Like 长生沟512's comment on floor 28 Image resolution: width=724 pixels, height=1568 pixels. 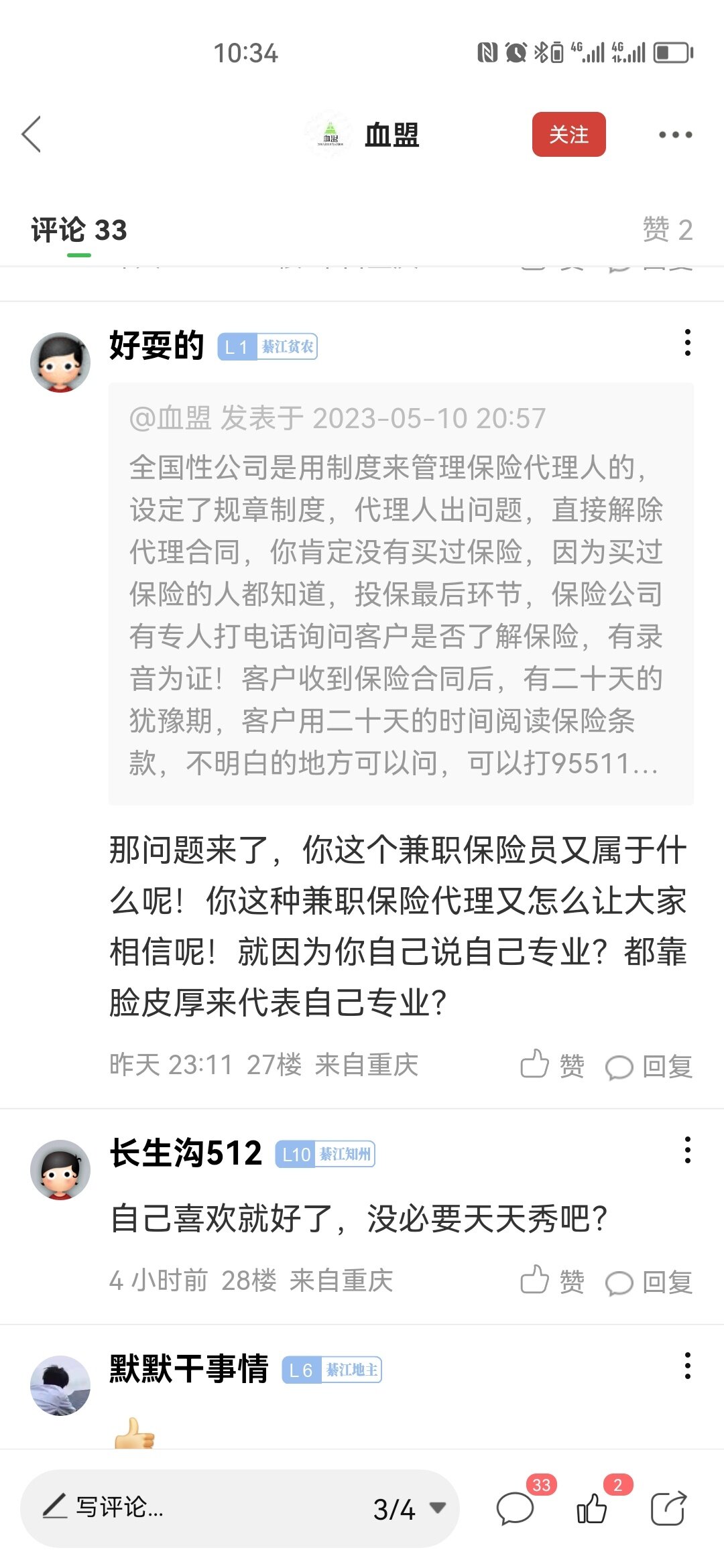(552, 1281)
